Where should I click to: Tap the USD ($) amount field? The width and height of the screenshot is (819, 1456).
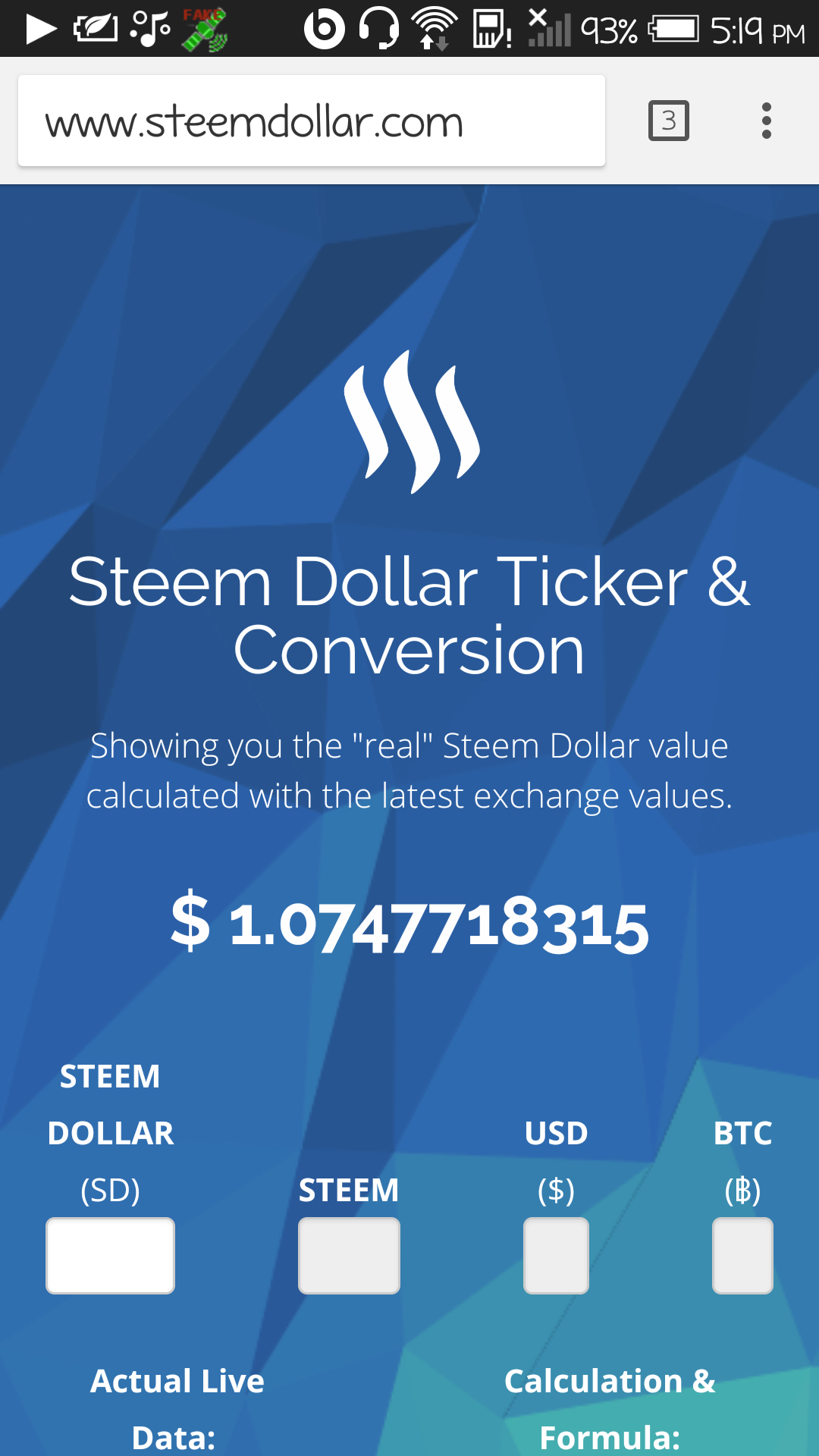pyautogui.click(x=556, y=1256)
